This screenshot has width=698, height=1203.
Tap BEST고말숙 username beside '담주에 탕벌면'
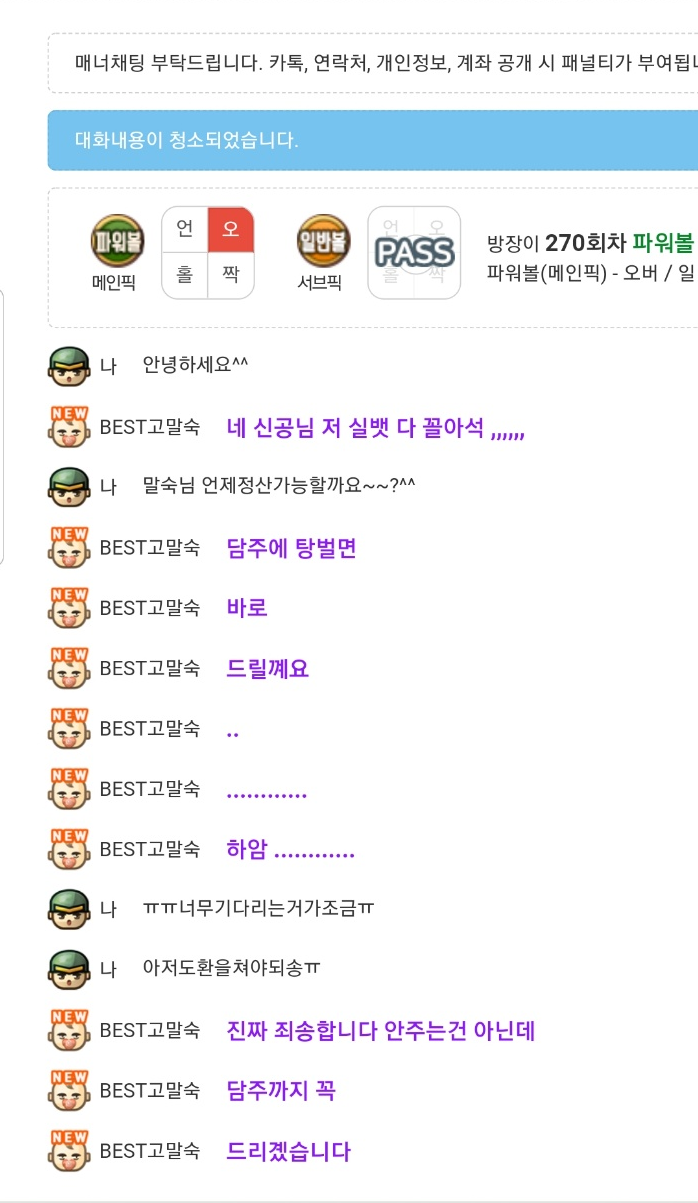[x=150, y=548]
